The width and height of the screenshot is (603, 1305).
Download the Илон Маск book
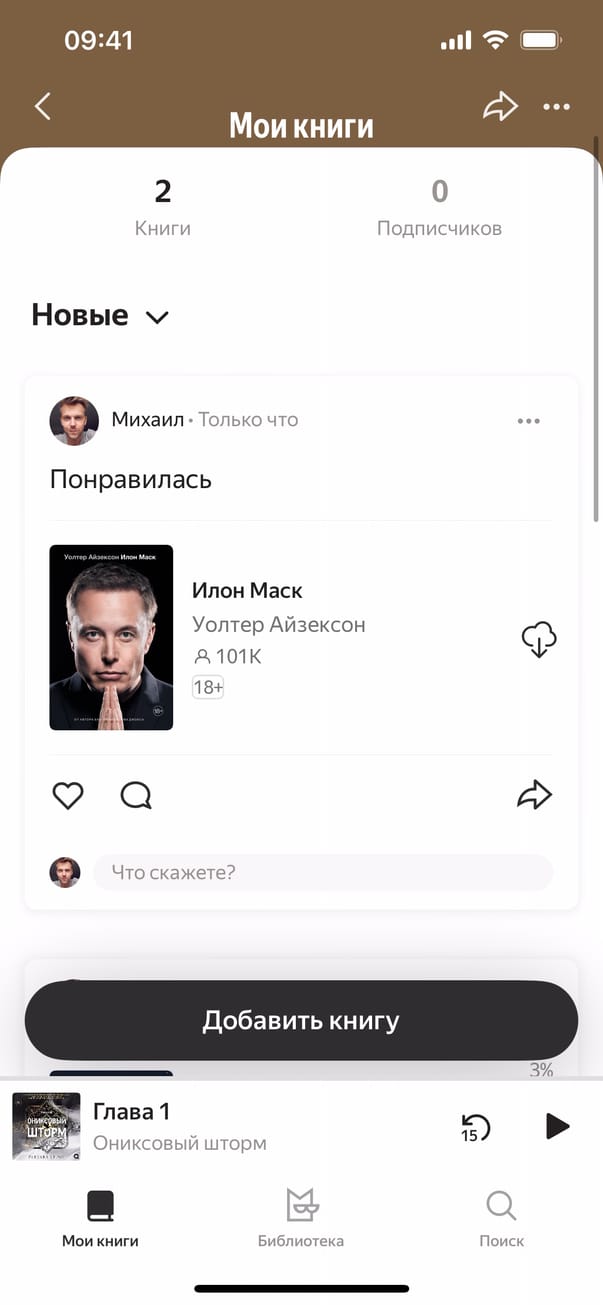[539, 639]
